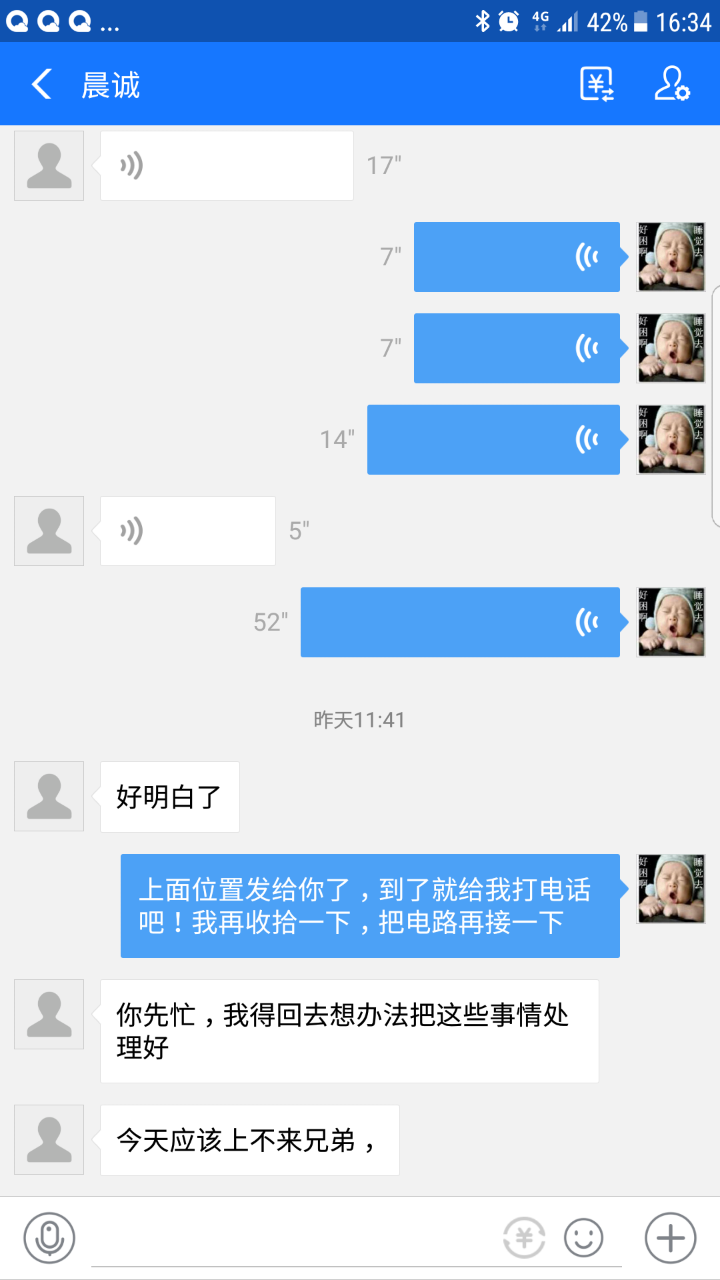Image resolution: width=720 pixels, height=1280 pixels.
Task: Switch to voice input with microphone button
Action: point(49,1238)
